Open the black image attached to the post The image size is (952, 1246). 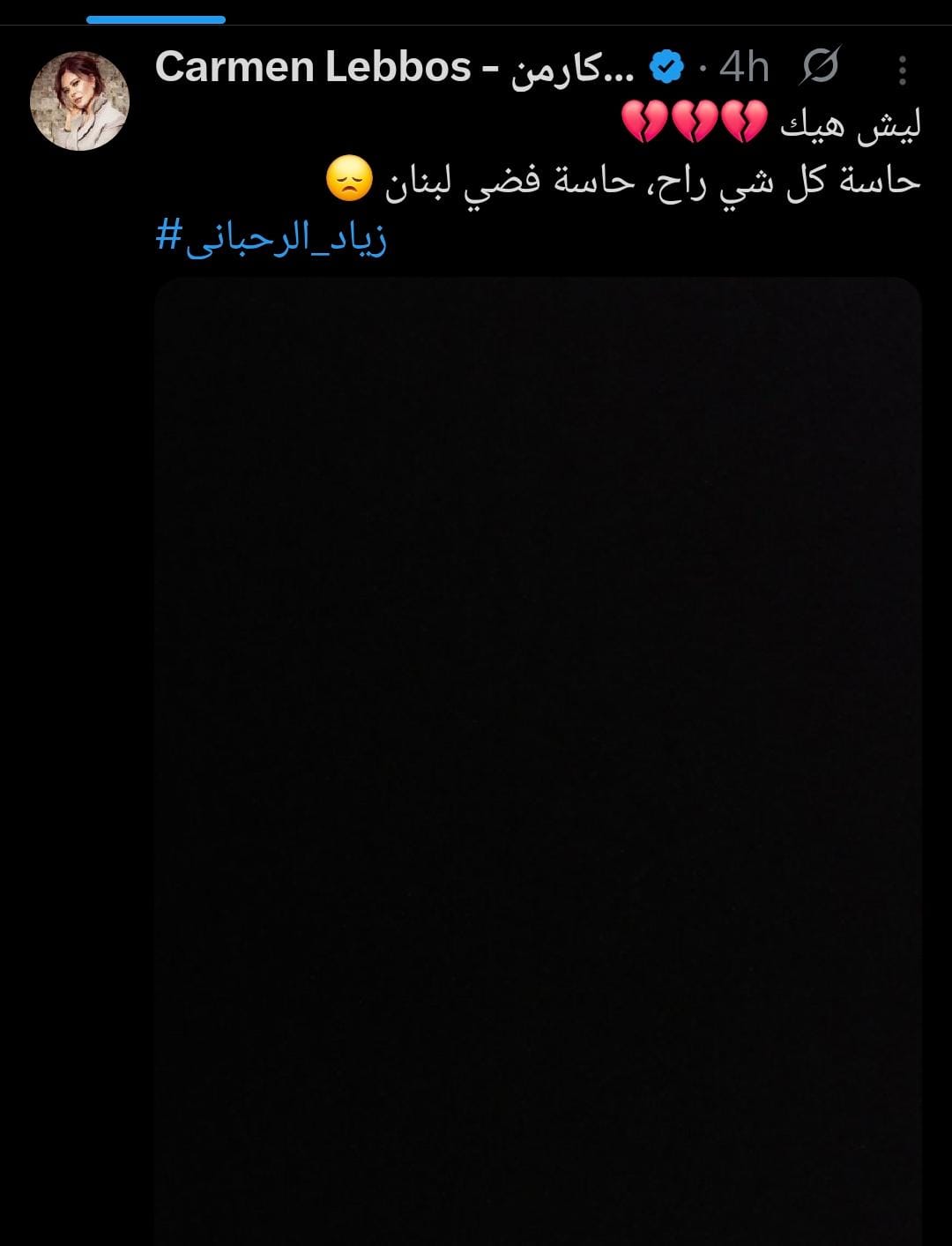[x=538, y=758]
